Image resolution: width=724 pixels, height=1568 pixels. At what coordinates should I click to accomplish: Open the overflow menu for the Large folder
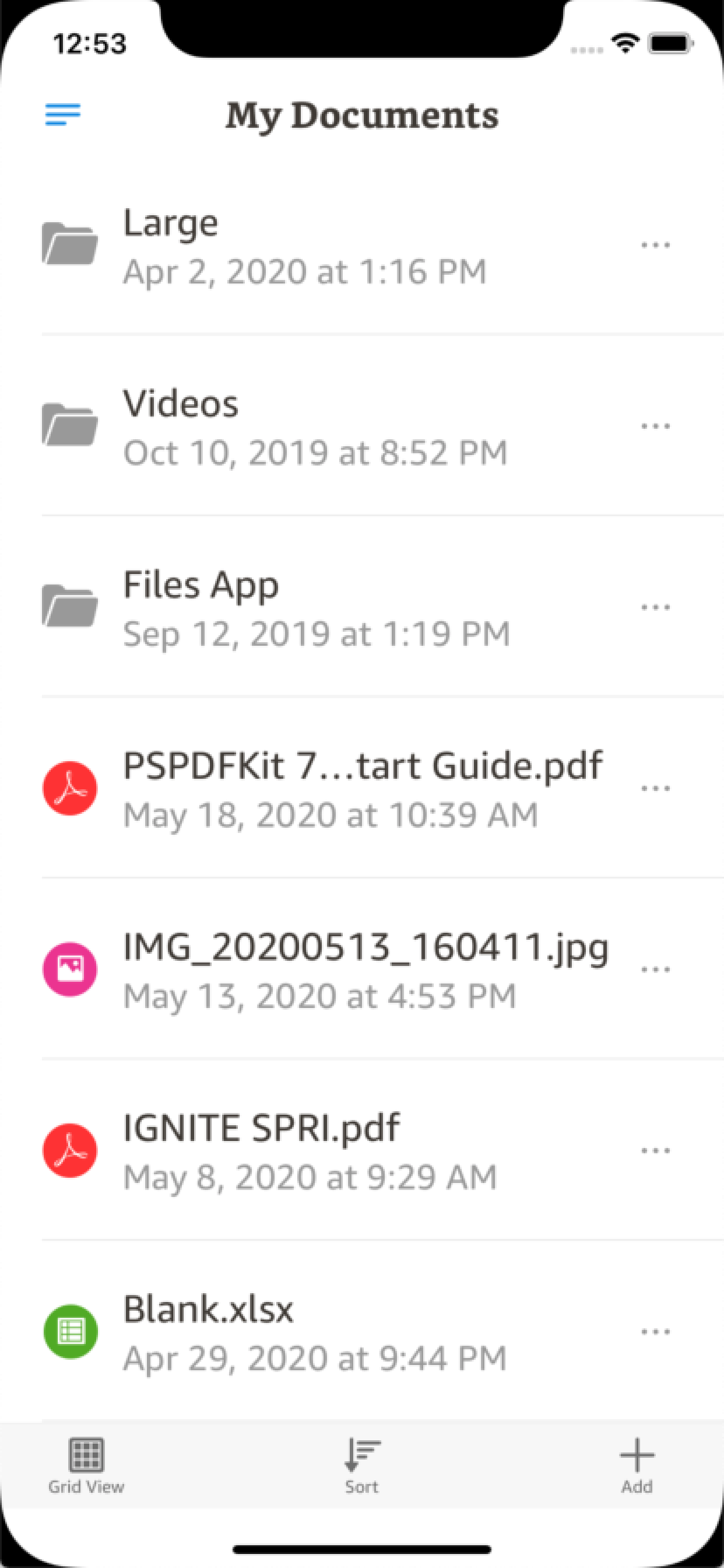click(x=656, y=243)
